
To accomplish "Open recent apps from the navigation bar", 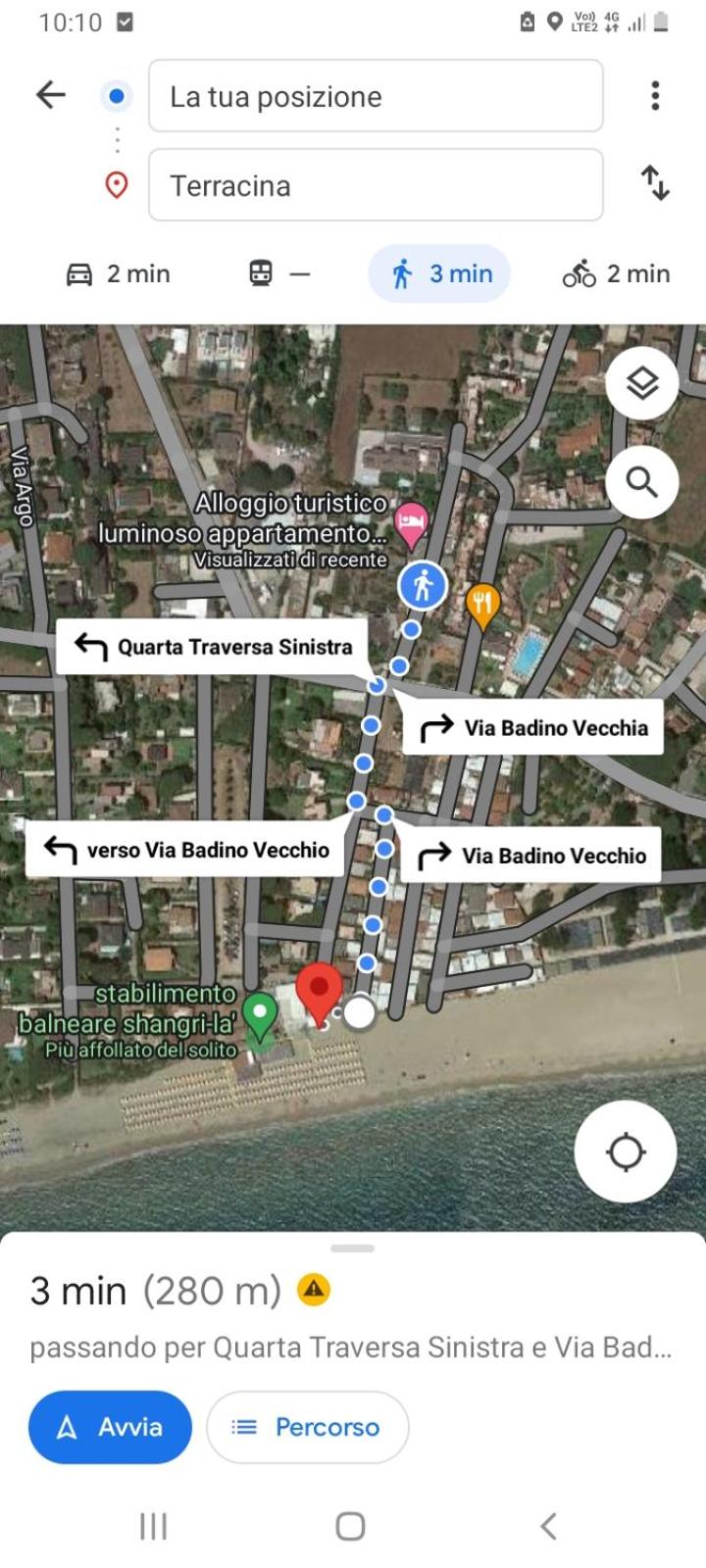I will [153, 1526].
